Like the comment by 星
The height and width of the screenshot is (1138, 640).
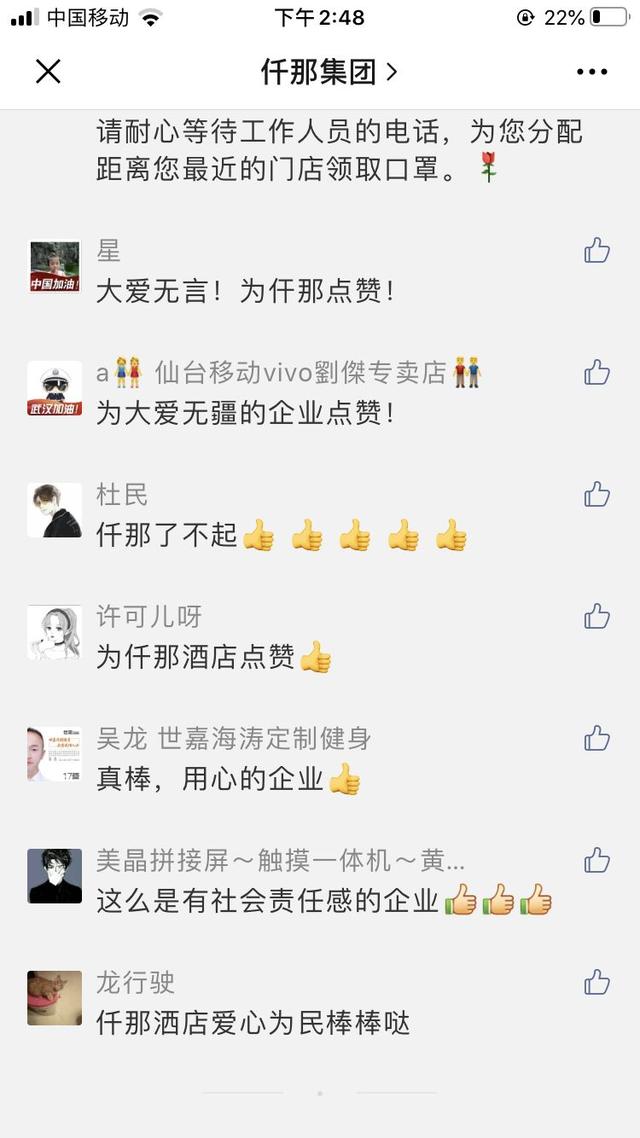[597, 250]
